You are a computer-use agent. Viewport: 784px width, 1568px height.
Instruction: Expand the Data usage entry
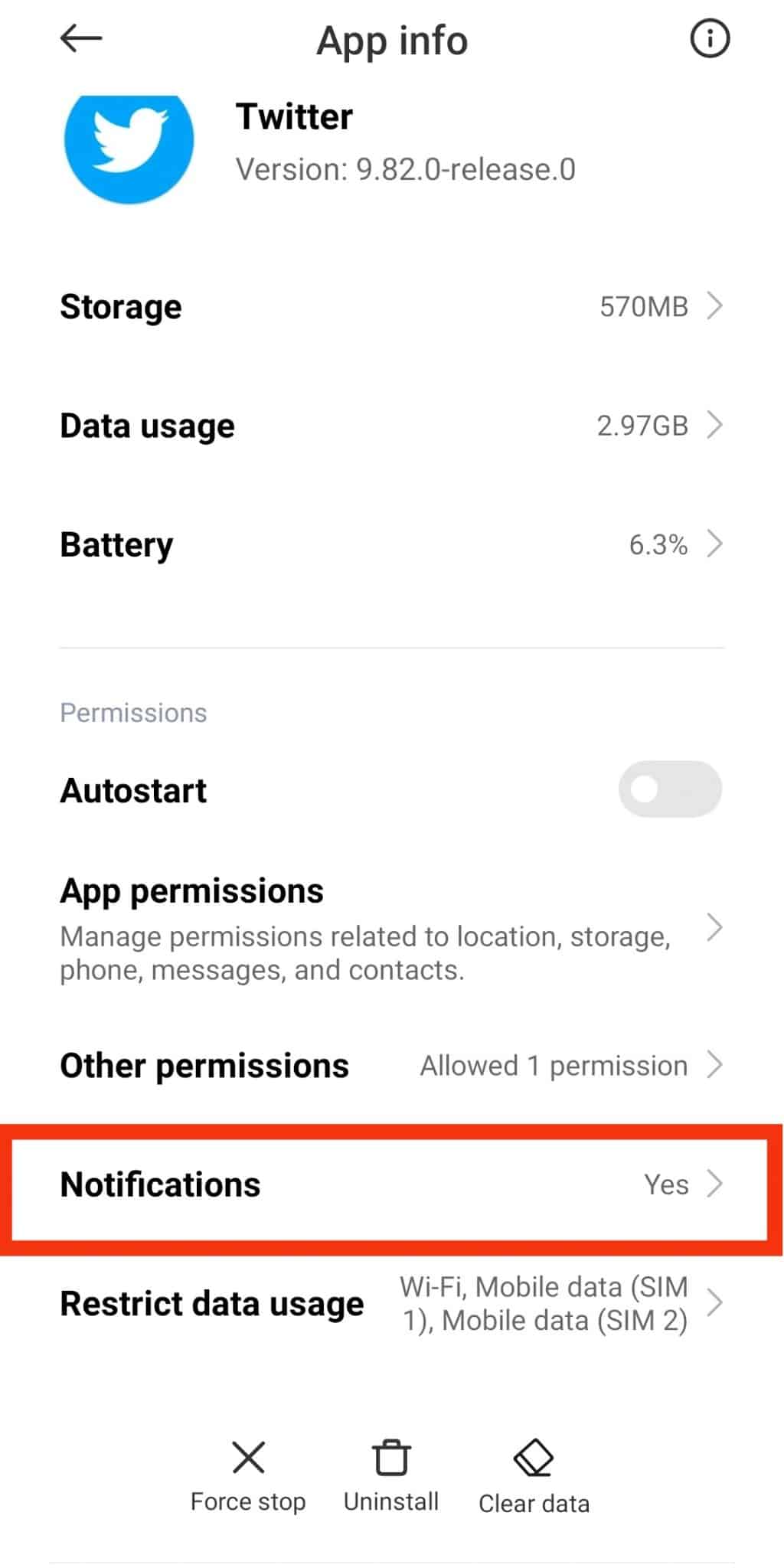tap(392, 426)
